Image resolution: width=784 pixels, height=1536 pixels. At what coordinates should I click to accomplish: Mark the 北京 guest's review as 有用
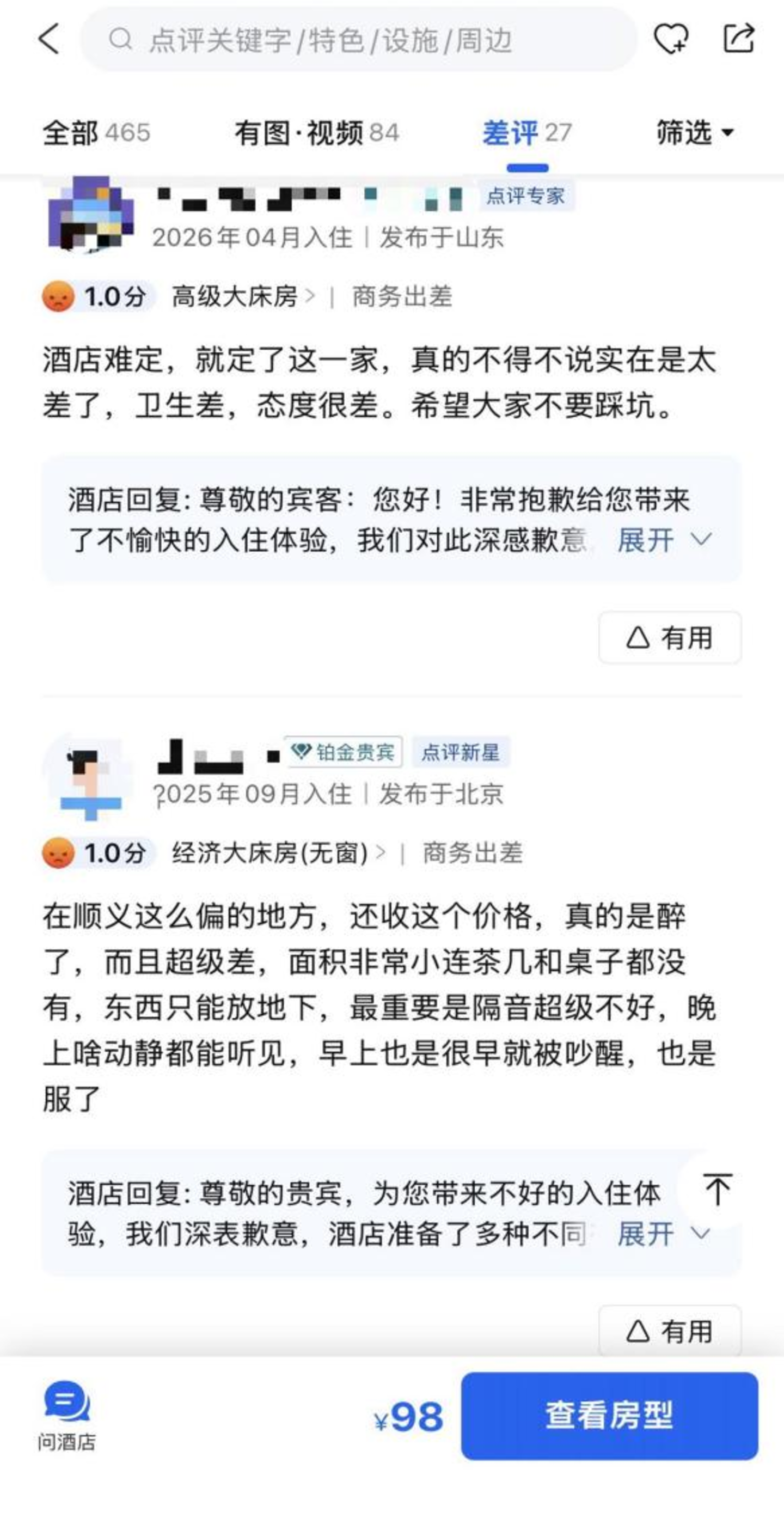pyautogui.click(x=670, y=1331)
